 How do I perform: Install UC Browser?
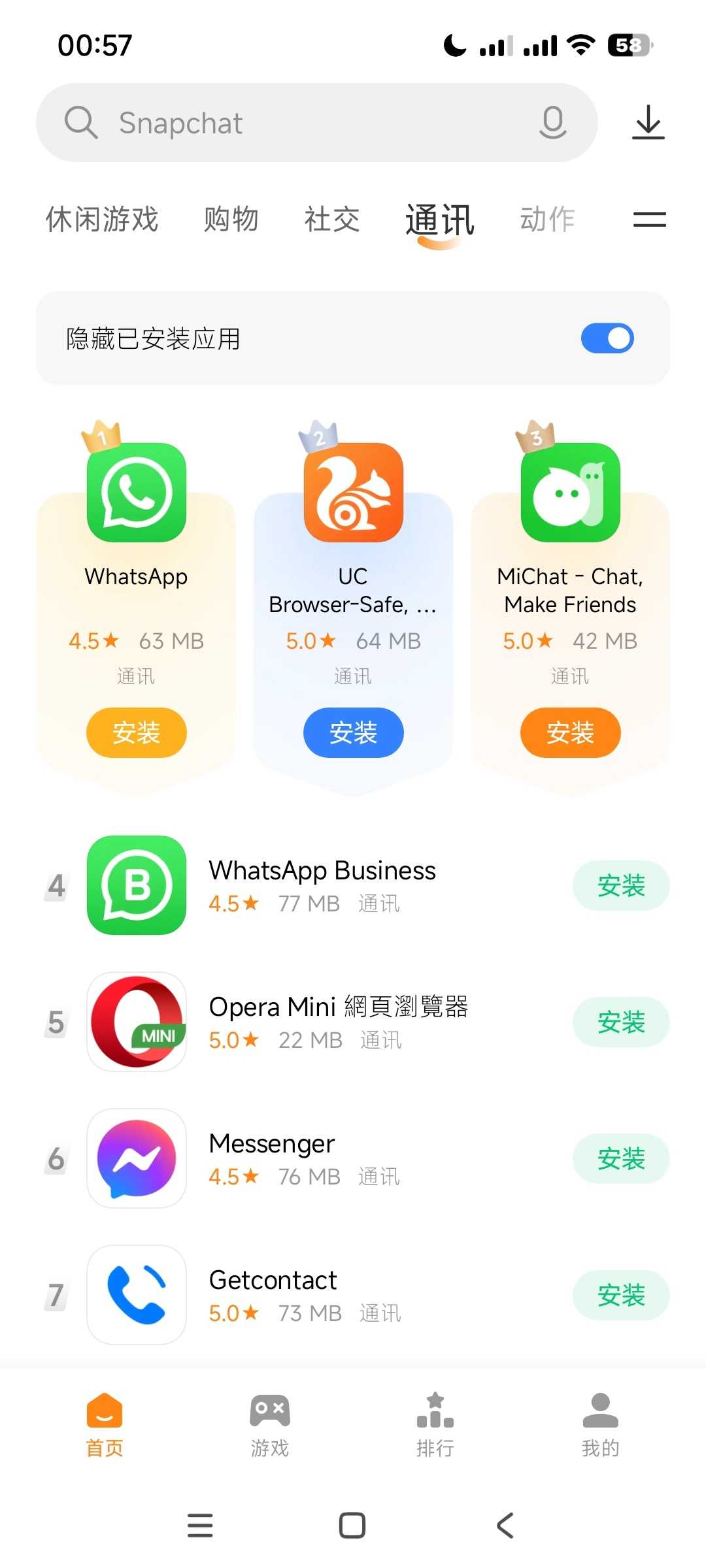[353, 732]
